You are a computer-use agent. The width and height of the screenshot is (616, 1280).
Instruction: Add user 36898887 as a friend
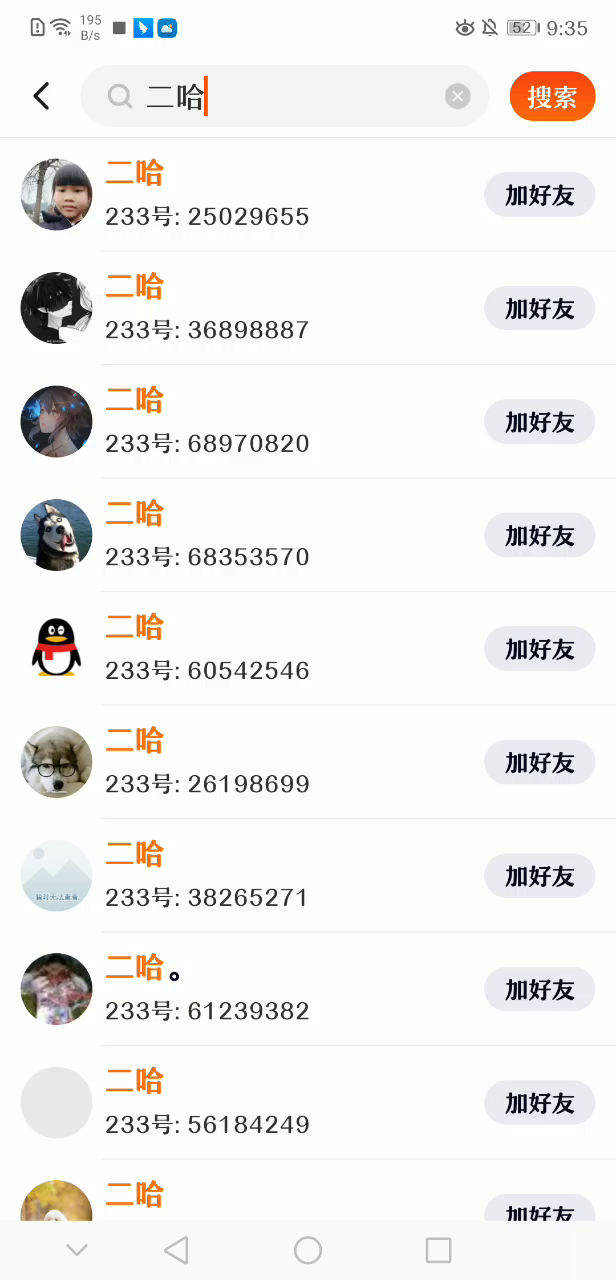pos(539,308)
